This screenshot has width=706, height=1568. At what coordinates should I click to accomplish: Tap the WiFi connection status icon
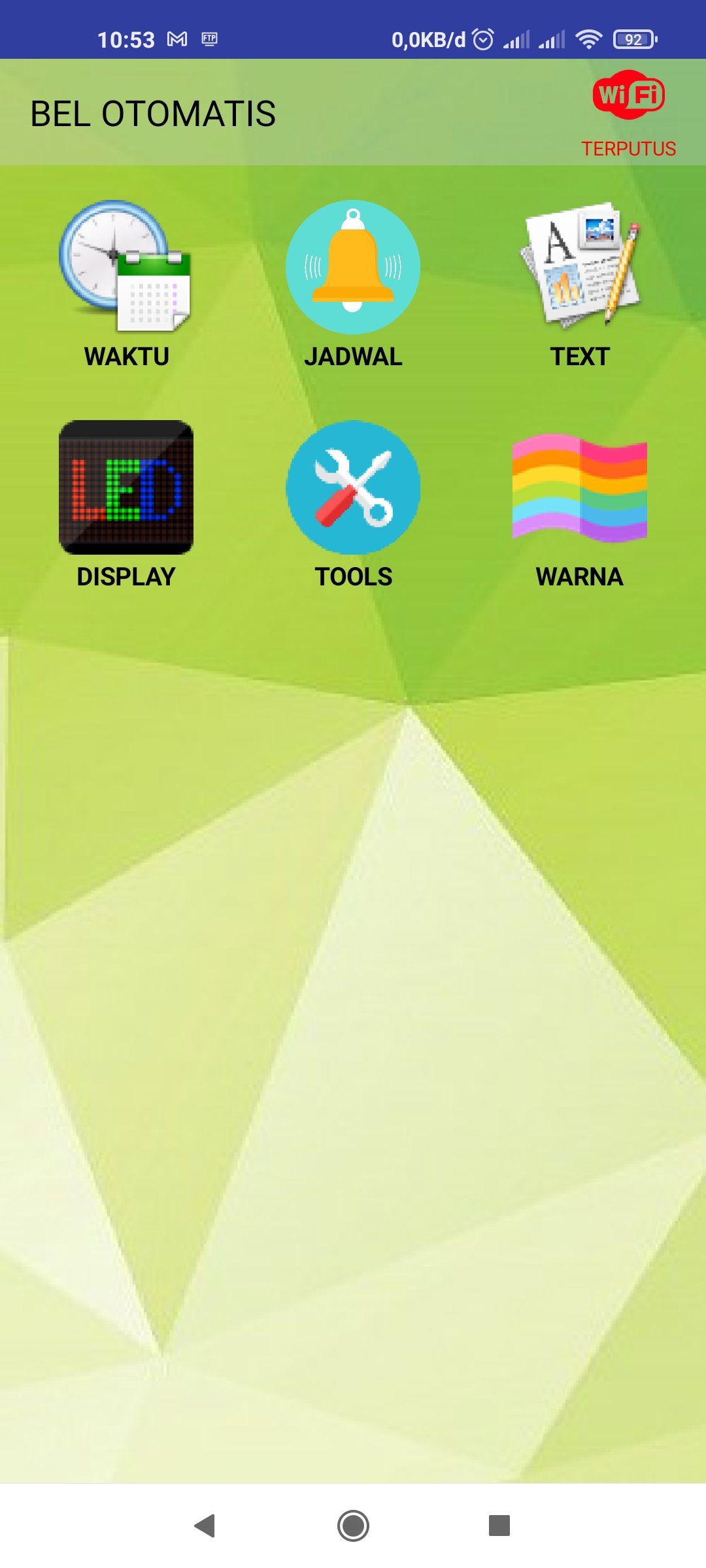click(x=628, y=95)
